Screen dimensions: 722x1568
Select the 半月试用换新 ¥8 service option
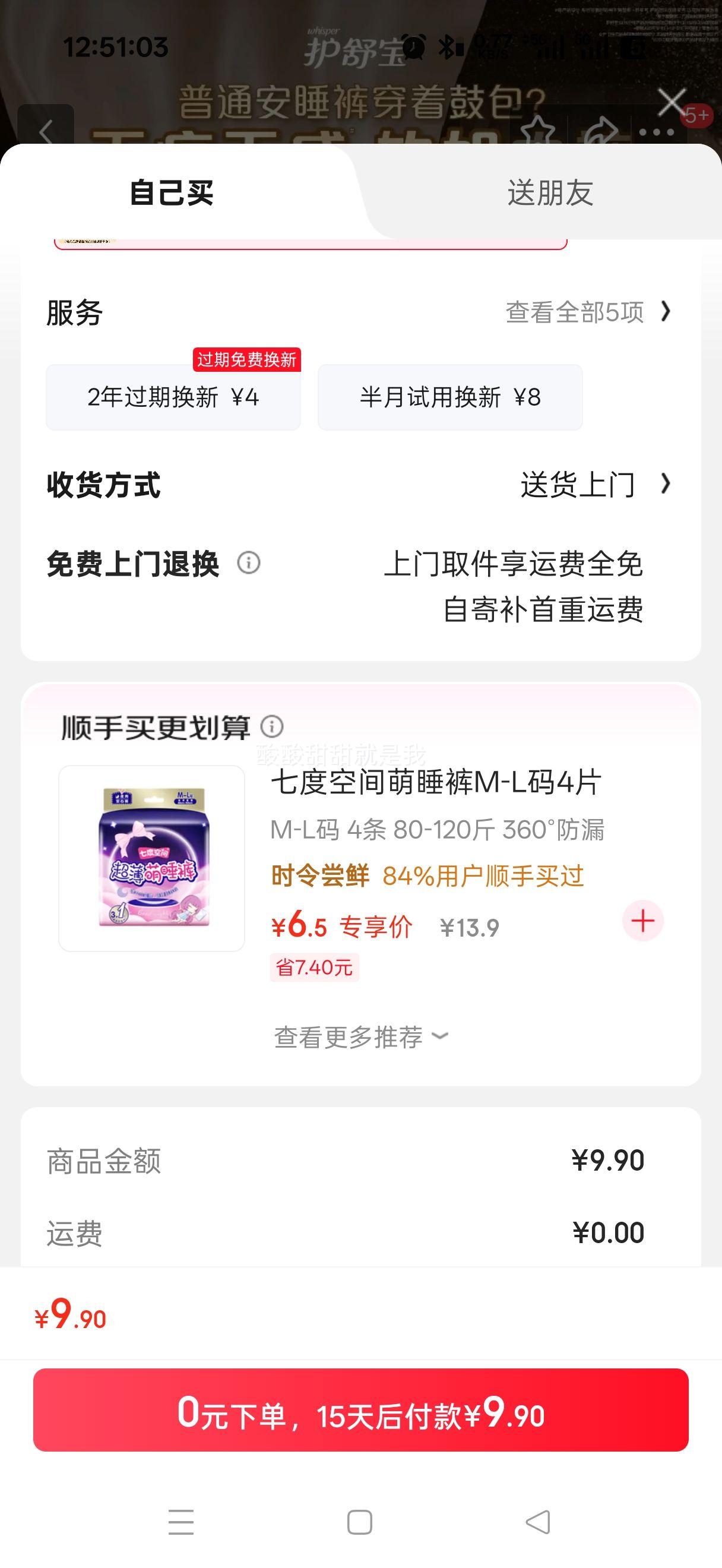click(450, 397)
